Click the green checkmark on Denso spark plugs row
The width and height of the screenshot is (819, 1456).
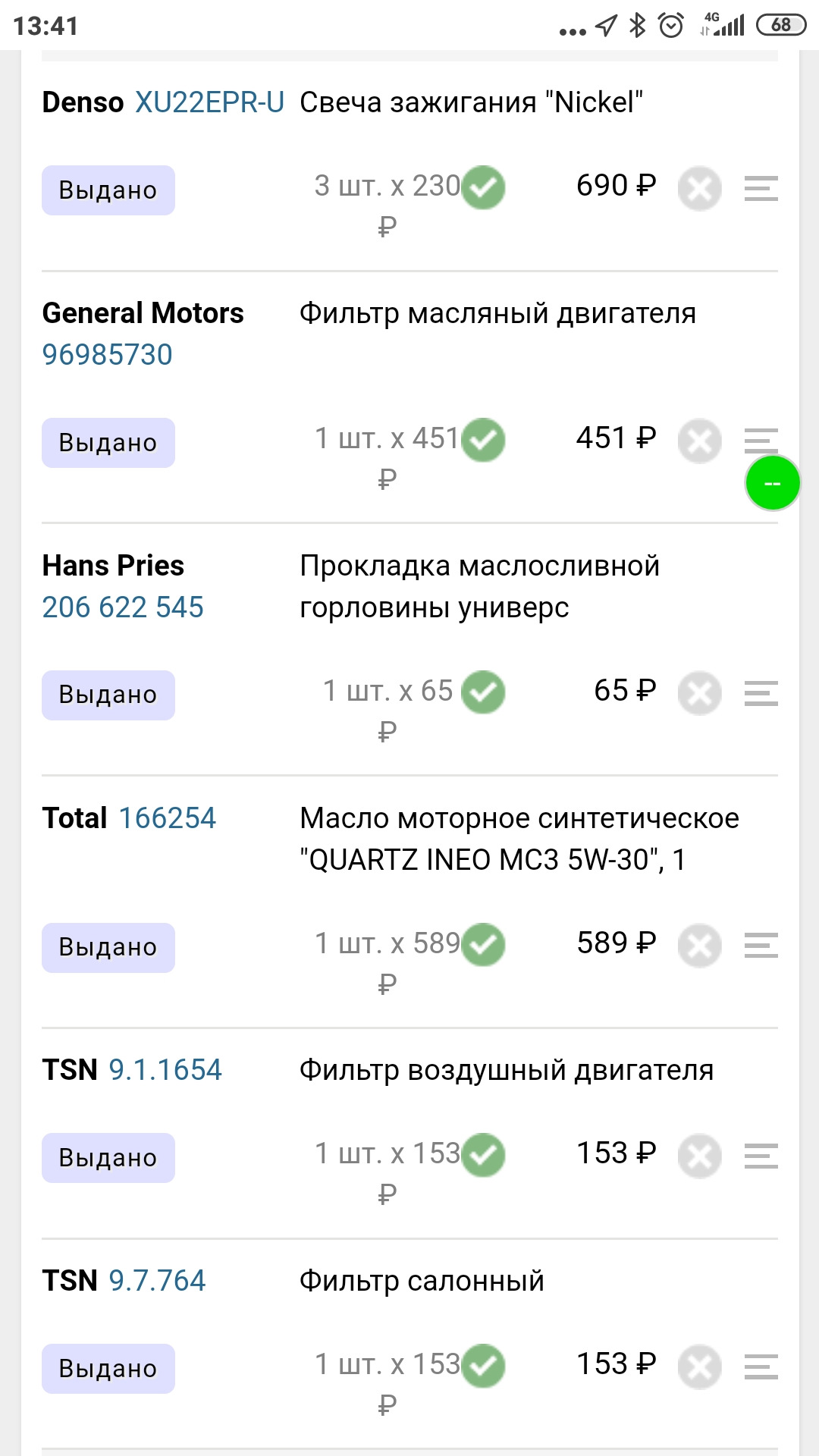point(483,187)
